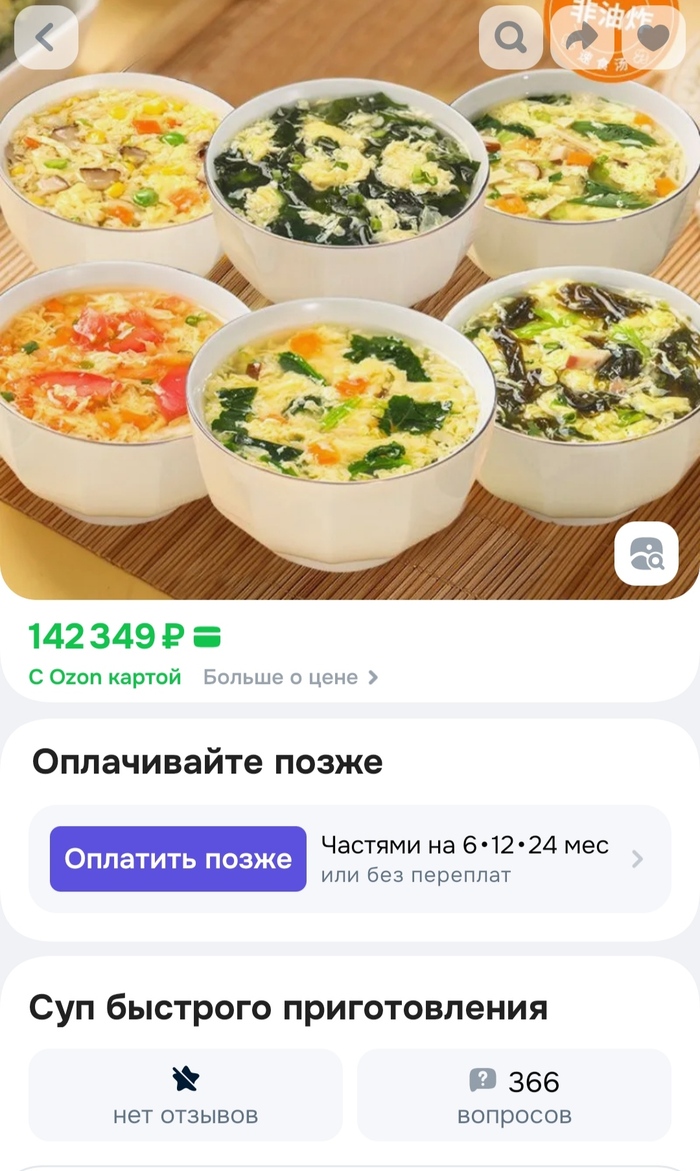The image size is (700, 1171).
Task: Add the product to favorites
Action: click(x=653, y=38)
